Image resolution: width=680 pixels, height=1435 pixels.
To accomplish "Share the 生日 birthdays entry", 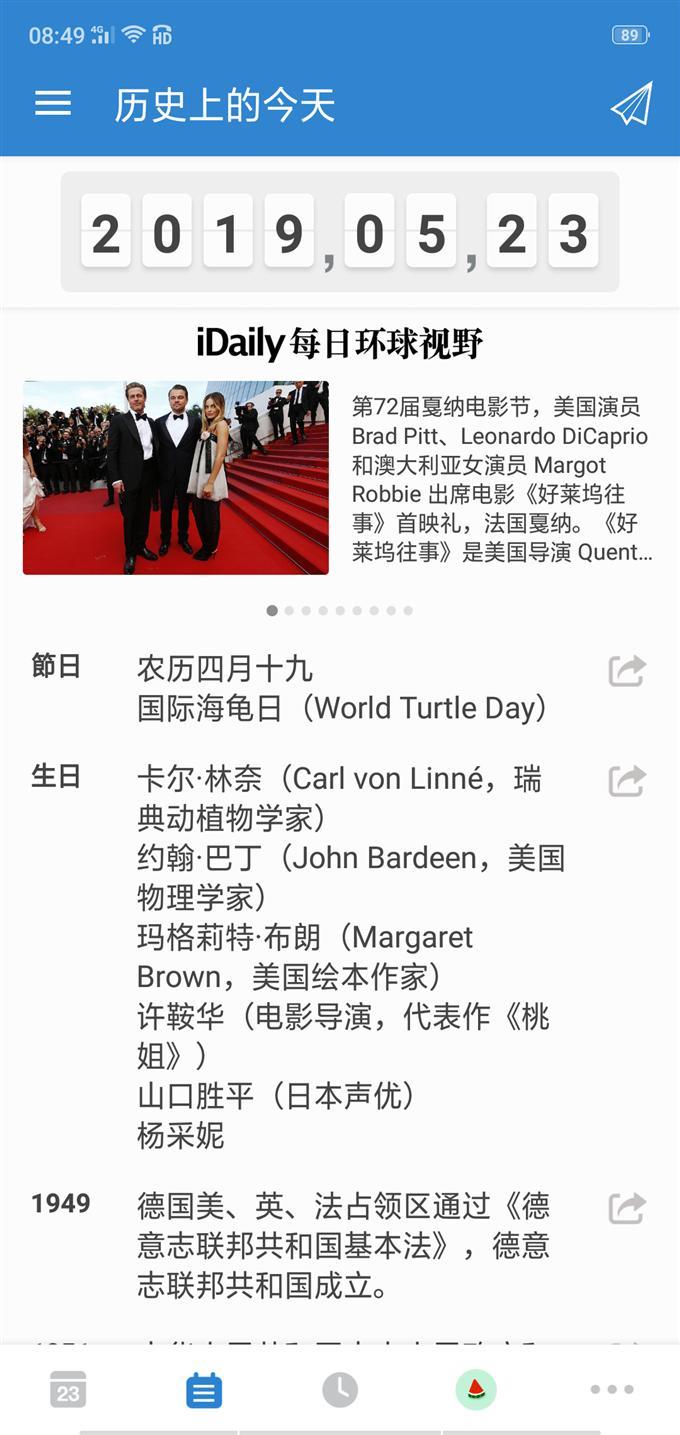I will tap(627, 780).
